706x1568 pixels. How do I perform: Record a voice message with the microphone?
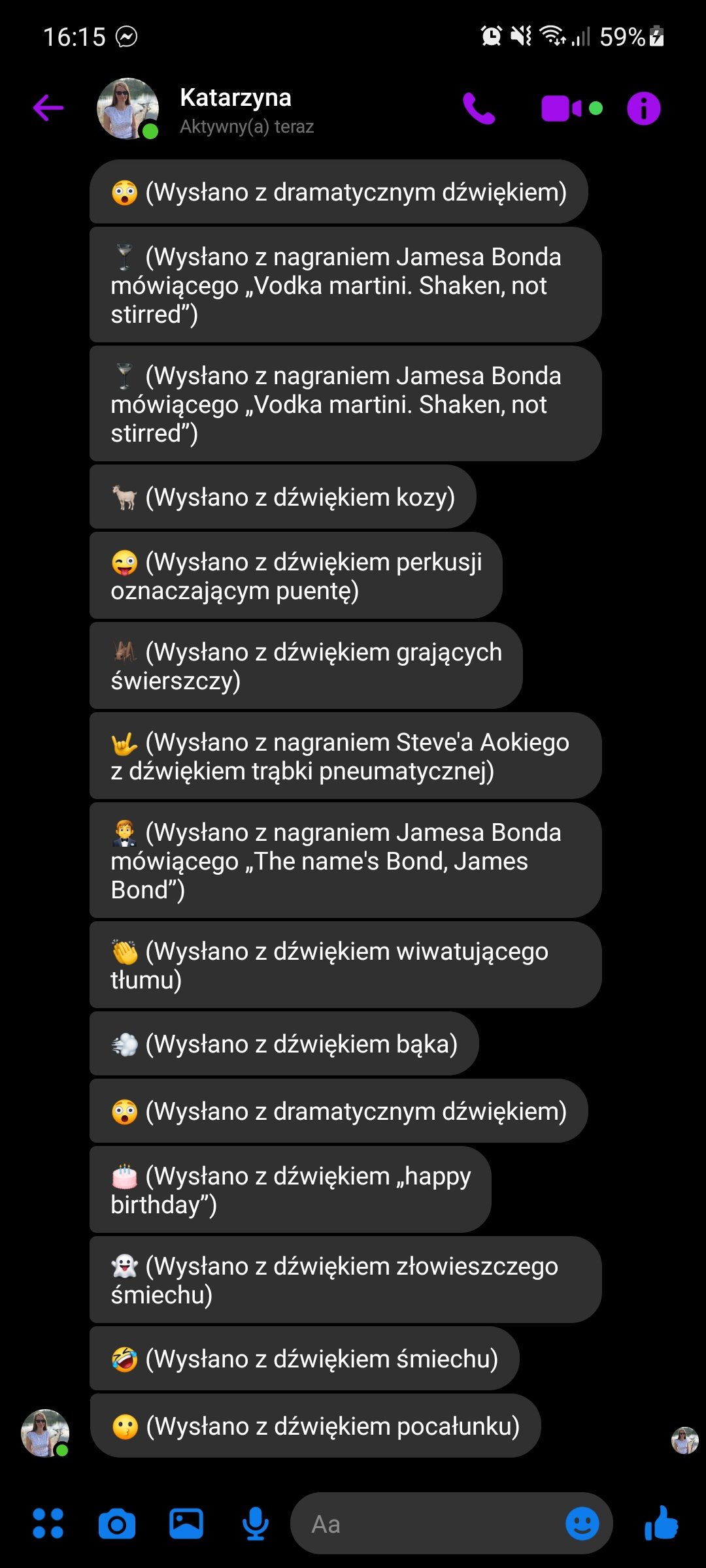(x=256, y=1524)
